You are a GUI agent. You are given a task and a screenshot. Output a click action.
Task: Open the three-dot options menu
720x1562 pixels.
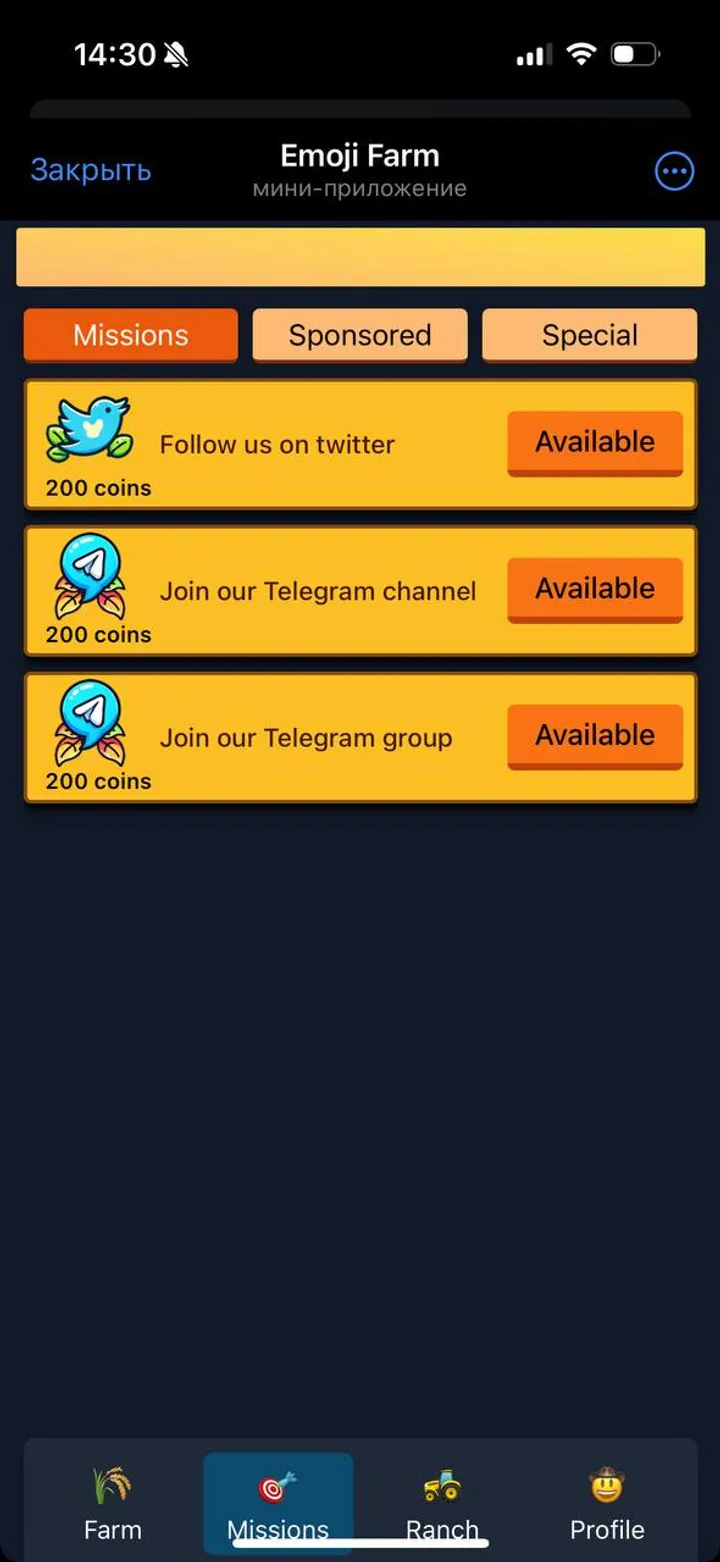click(x=674, y=172)
